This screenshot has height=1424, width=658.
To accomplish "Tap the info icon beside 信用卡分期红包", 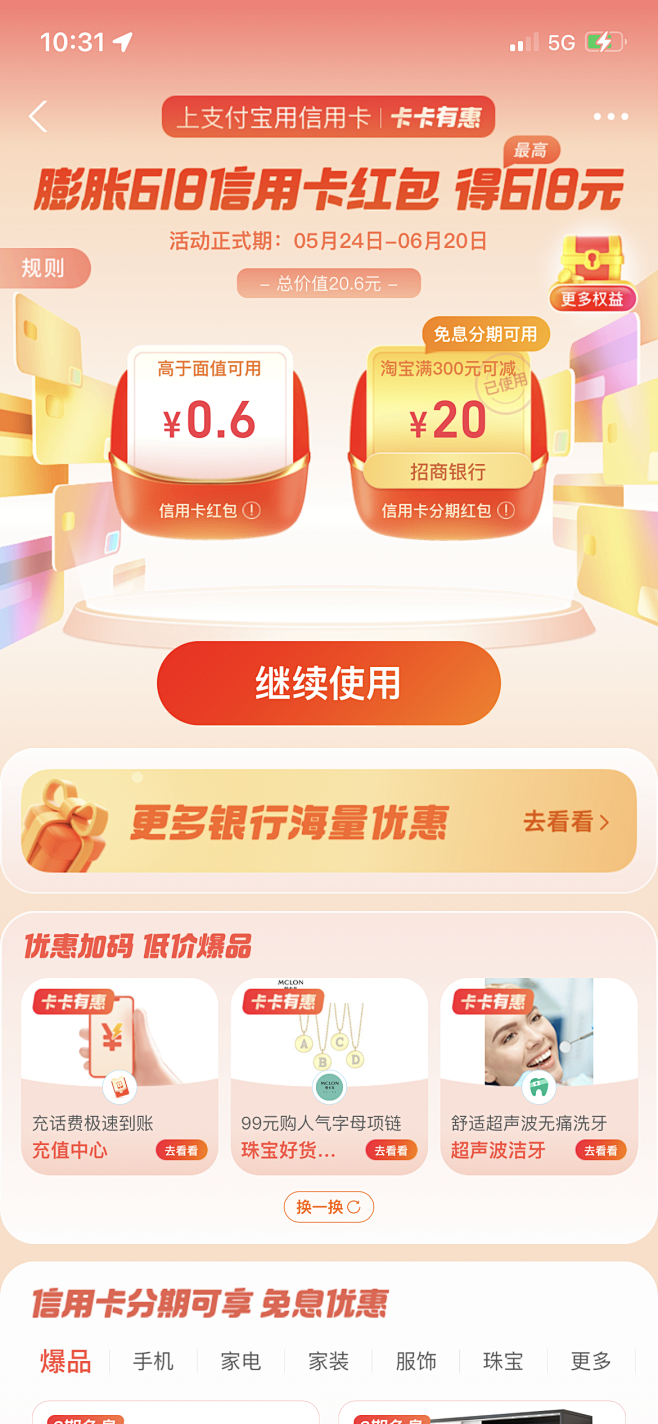I will tap(506, 510).
